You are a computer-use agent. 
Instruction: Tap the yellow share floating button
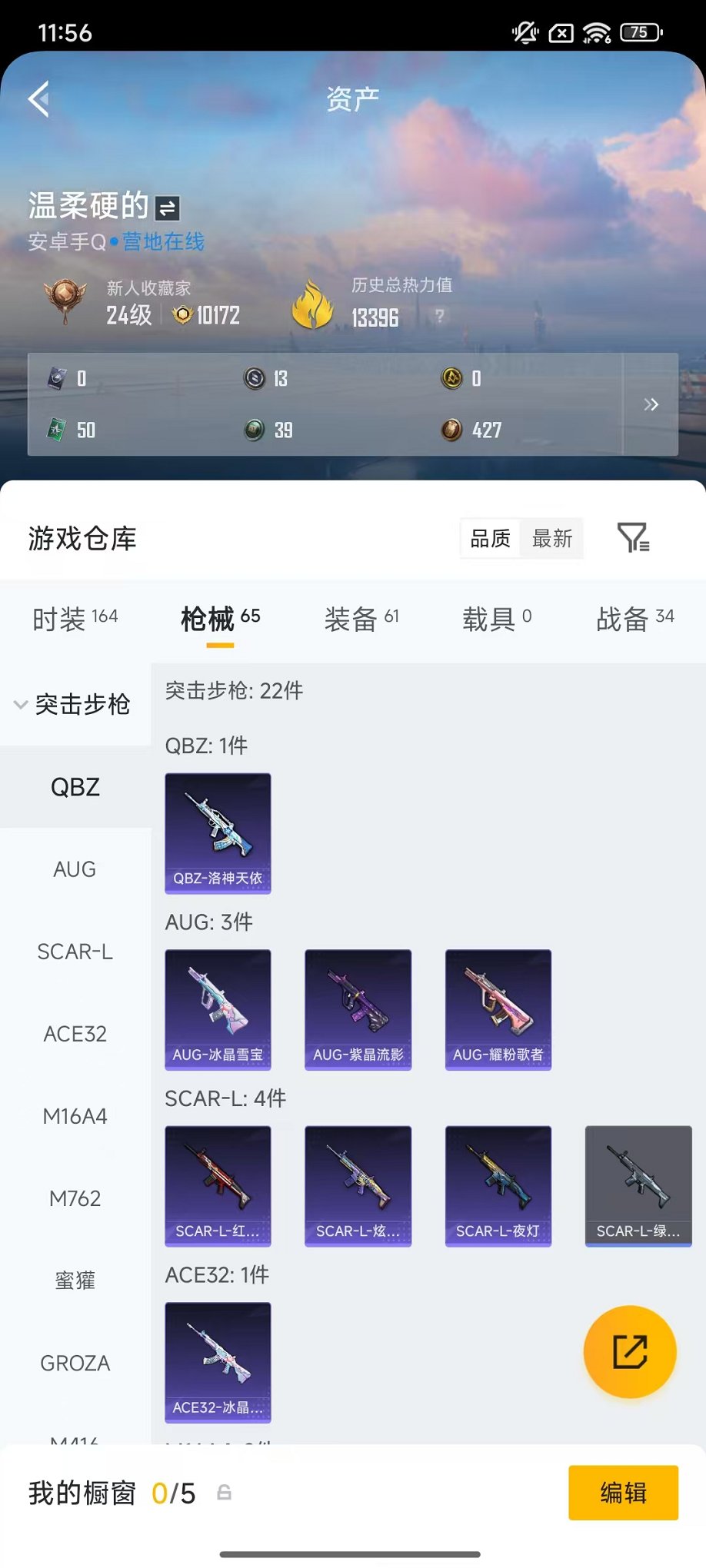630,1352
